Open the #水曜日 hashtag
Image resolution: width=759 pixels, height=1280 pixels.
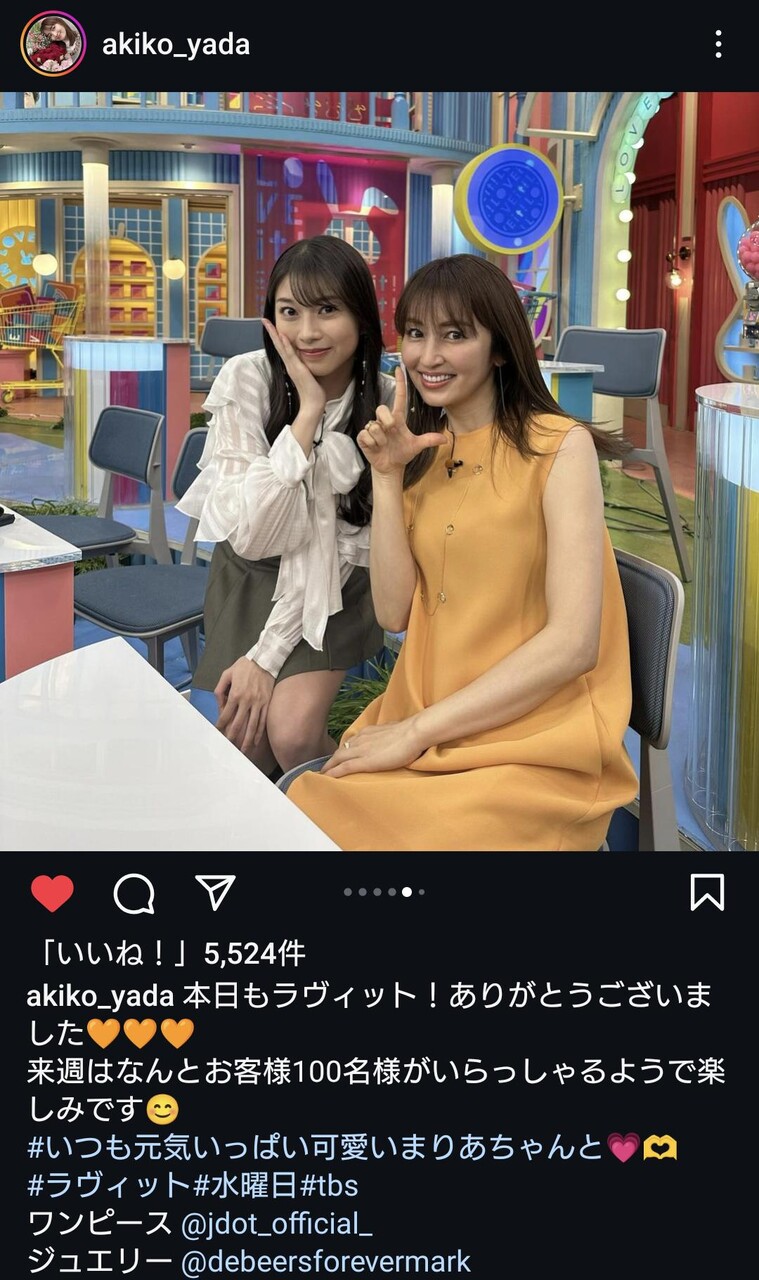pyautogui.click(x=244, y=1186)
